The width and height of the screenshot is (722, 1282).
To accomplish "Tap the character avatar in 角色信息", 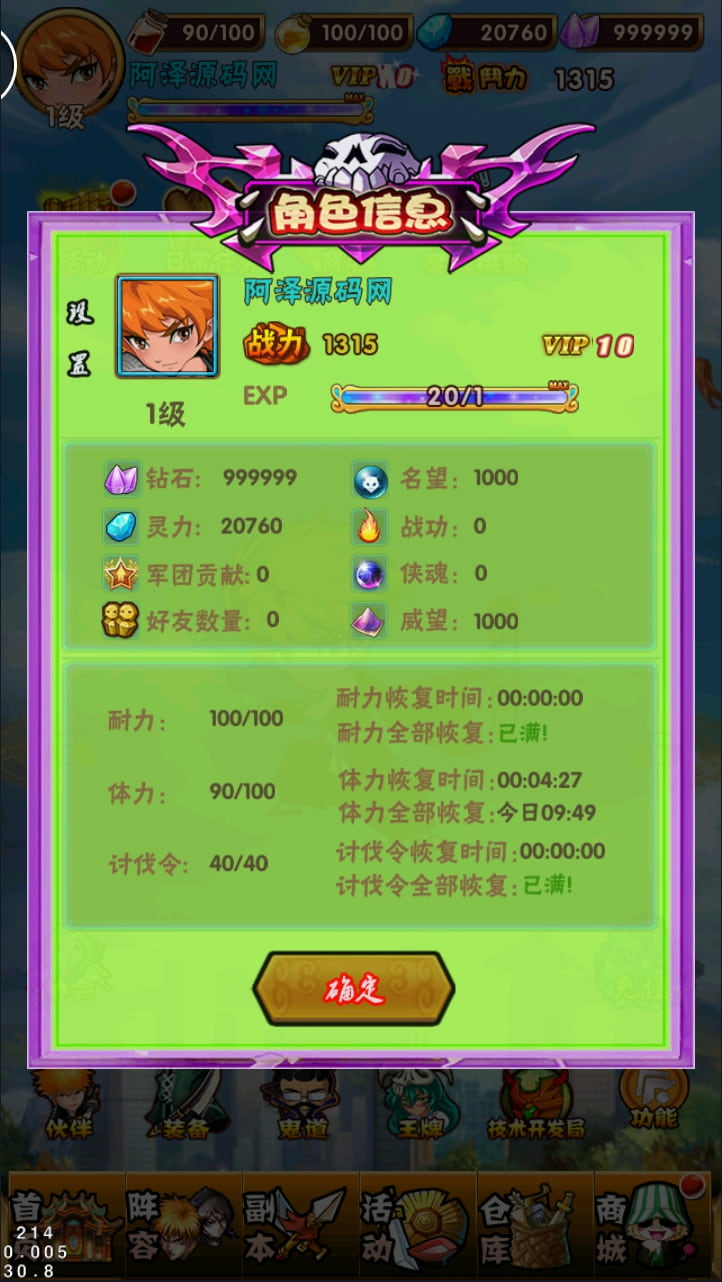I will click(167, 327).
